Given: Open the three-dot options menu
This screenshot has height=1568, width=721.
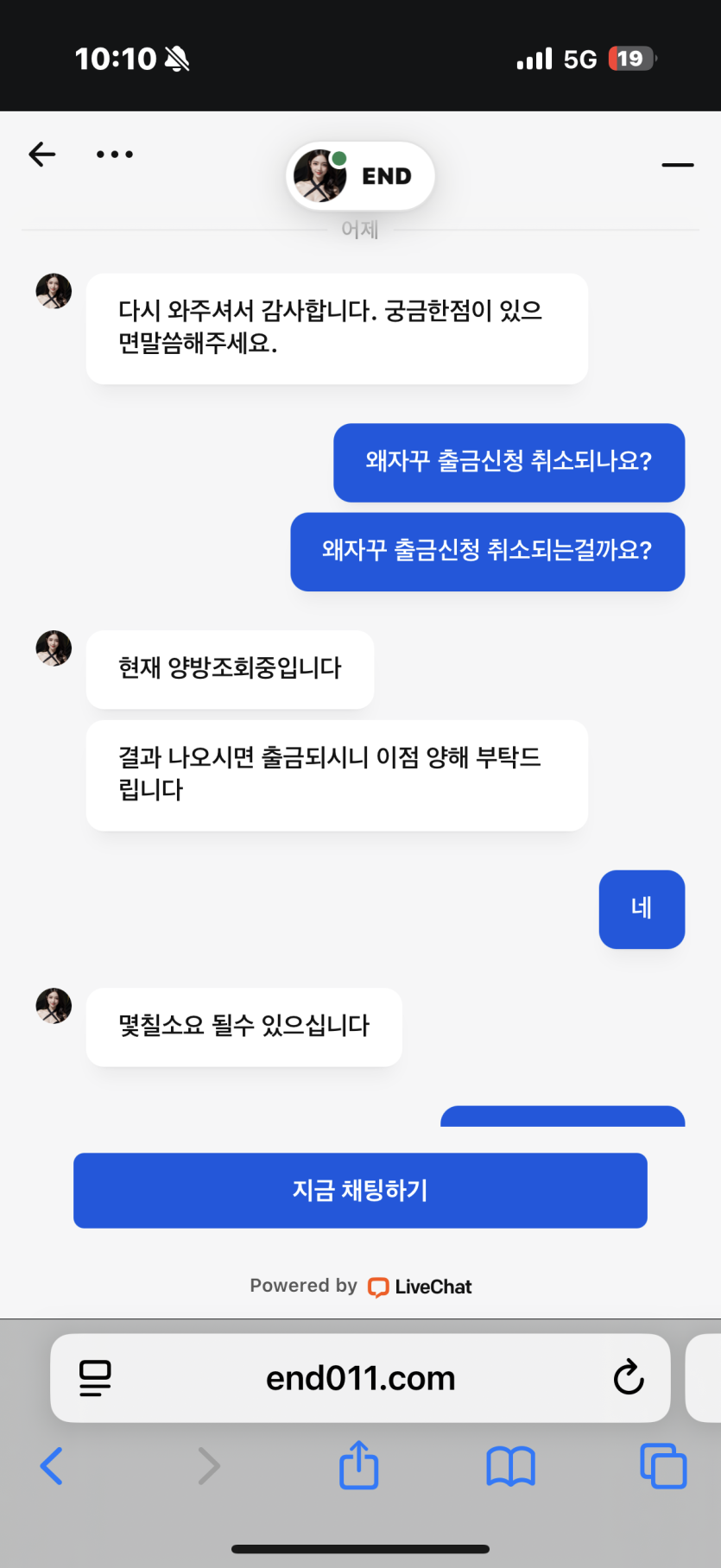Looking at the screenshot, I should tap(114, 155).
